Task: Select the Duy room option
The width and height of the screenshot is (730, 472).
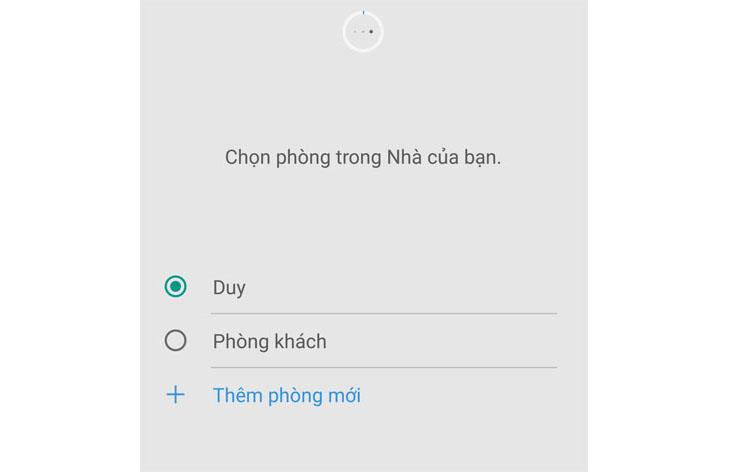Action: (176, 287)
